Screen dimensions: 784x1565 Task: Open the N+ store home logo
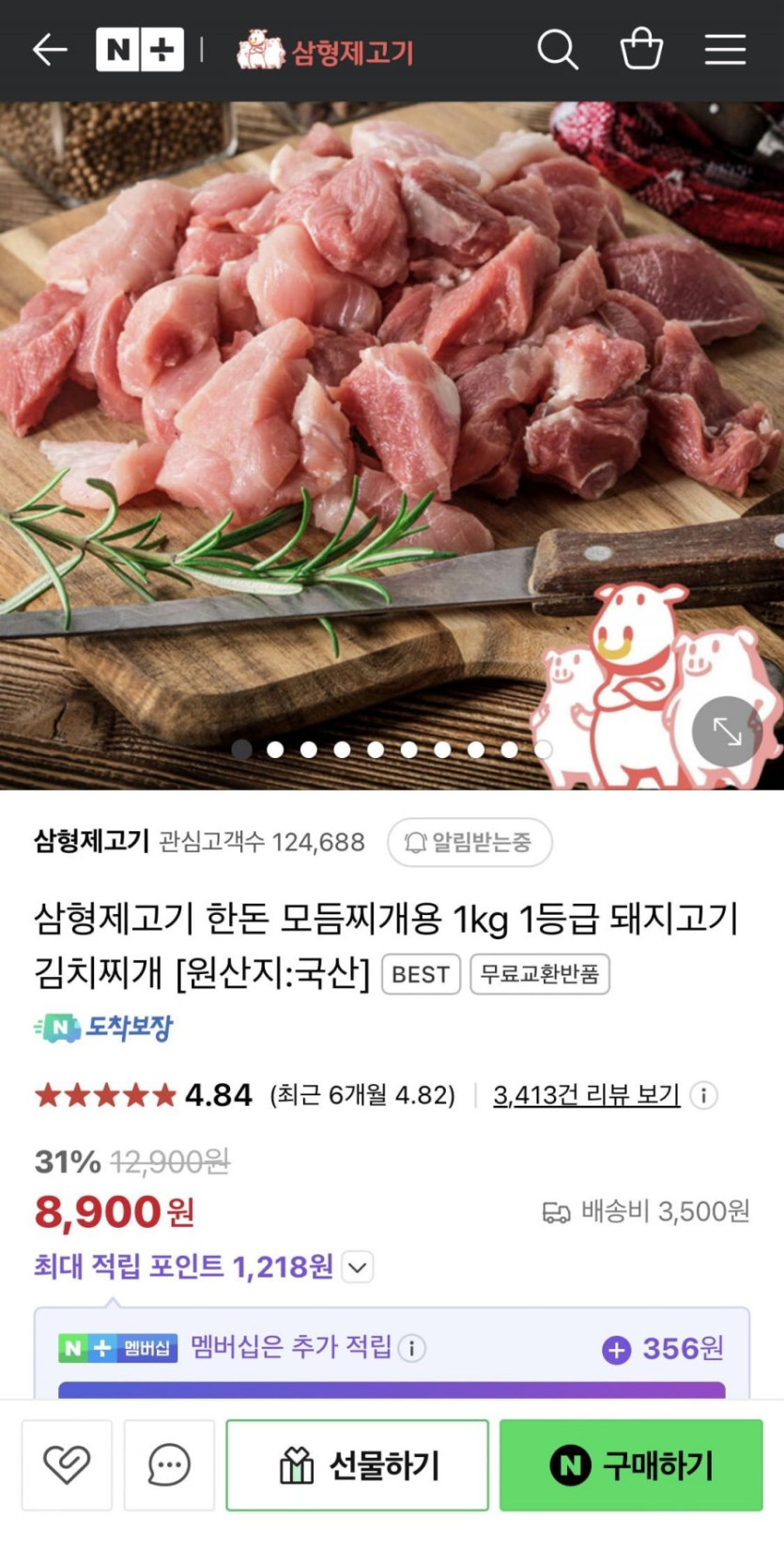tap(139, 50)
